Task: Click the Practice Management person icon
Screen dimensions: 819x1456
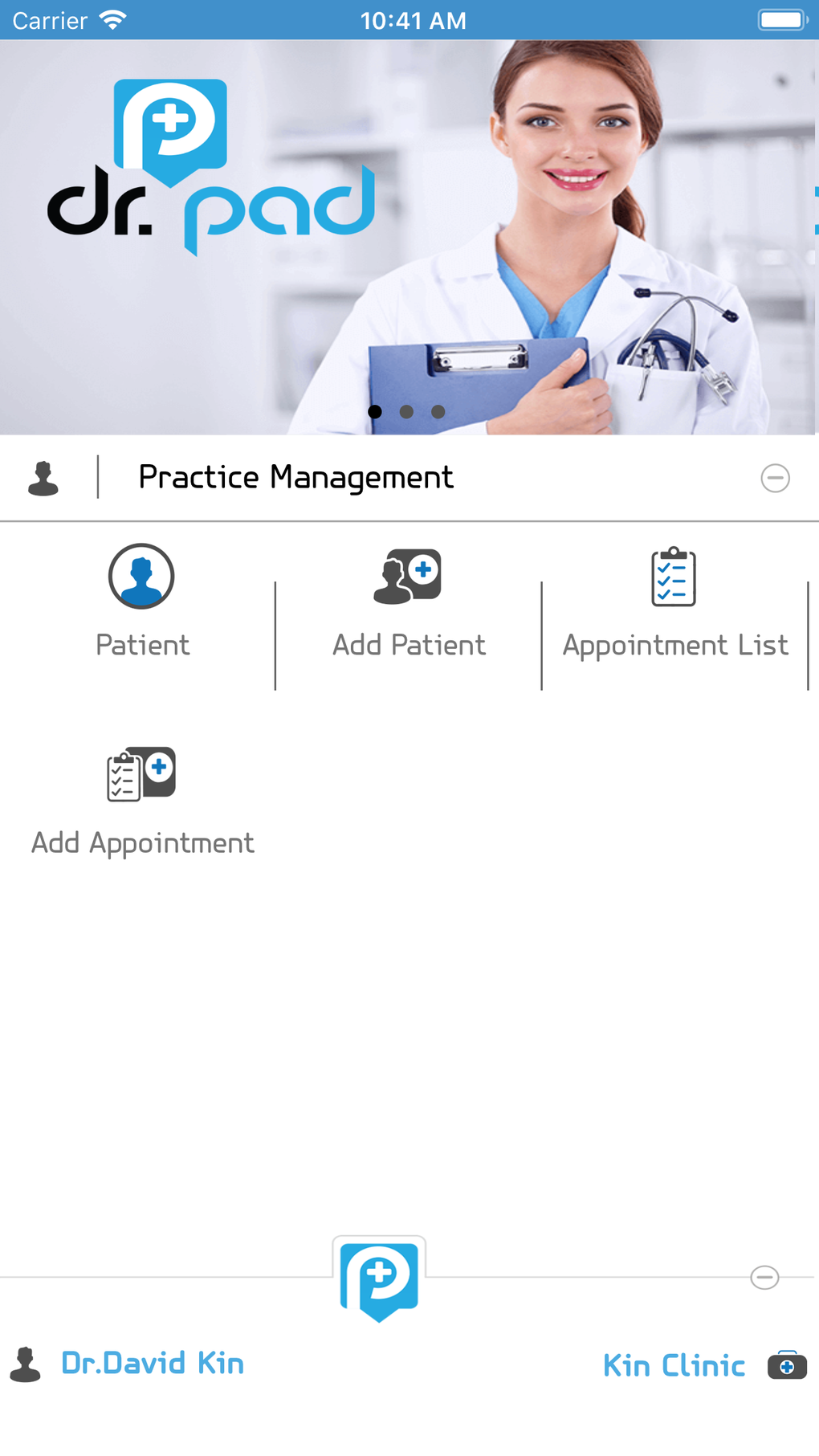Action: (x=43, y=477)
